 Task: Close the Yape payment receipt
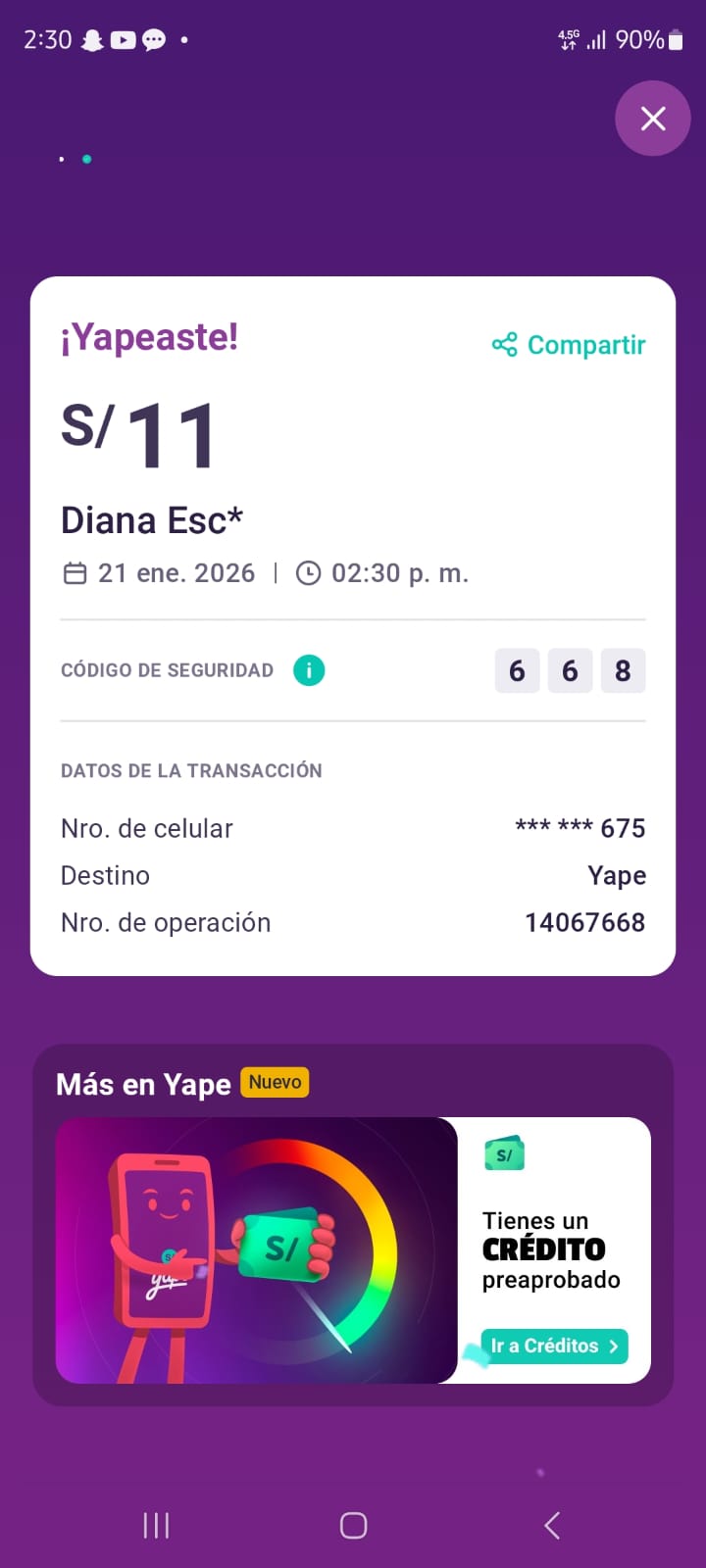tap(652, 119)
